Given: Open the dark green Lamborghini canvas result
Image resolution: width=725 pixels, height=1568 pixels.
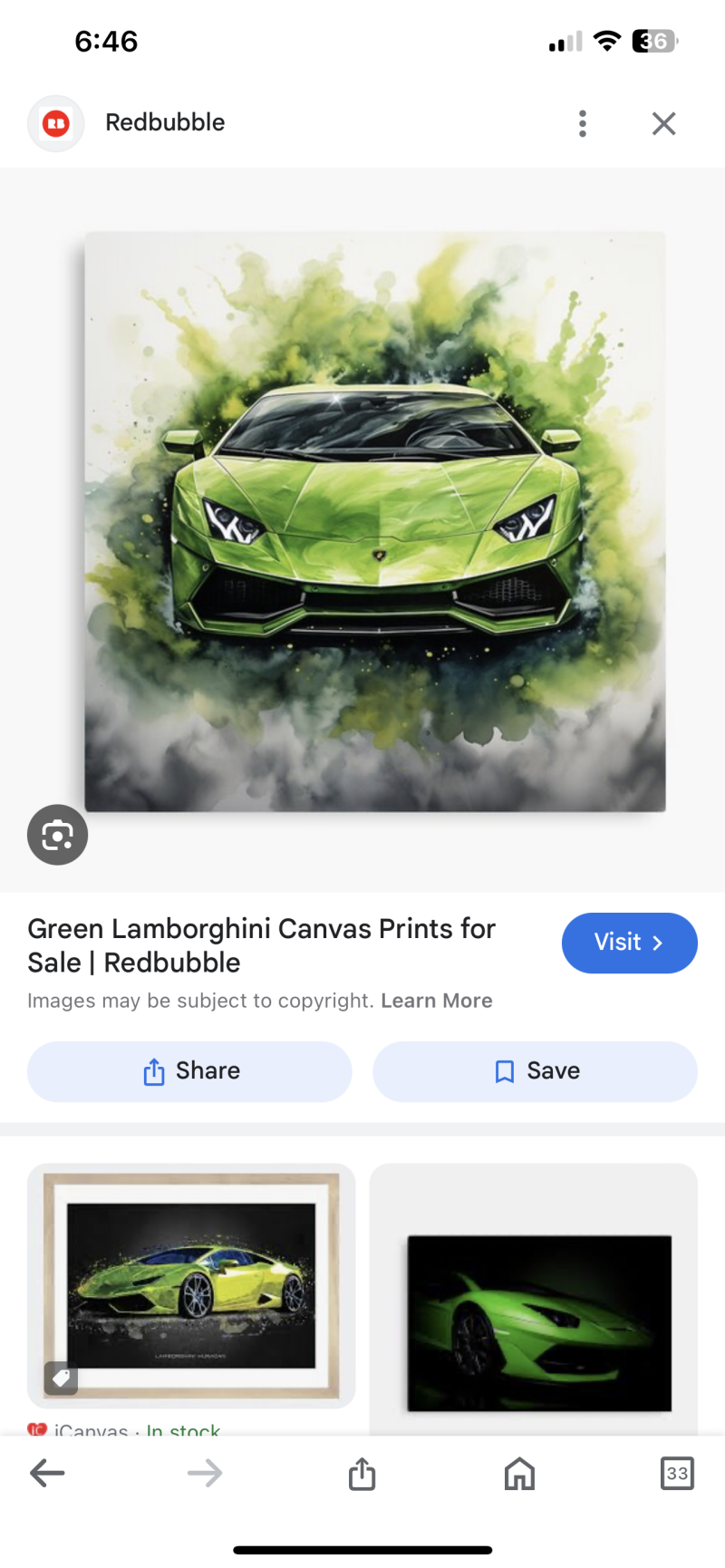Looking at the screenshot, I should click(x=538, y=1321).
